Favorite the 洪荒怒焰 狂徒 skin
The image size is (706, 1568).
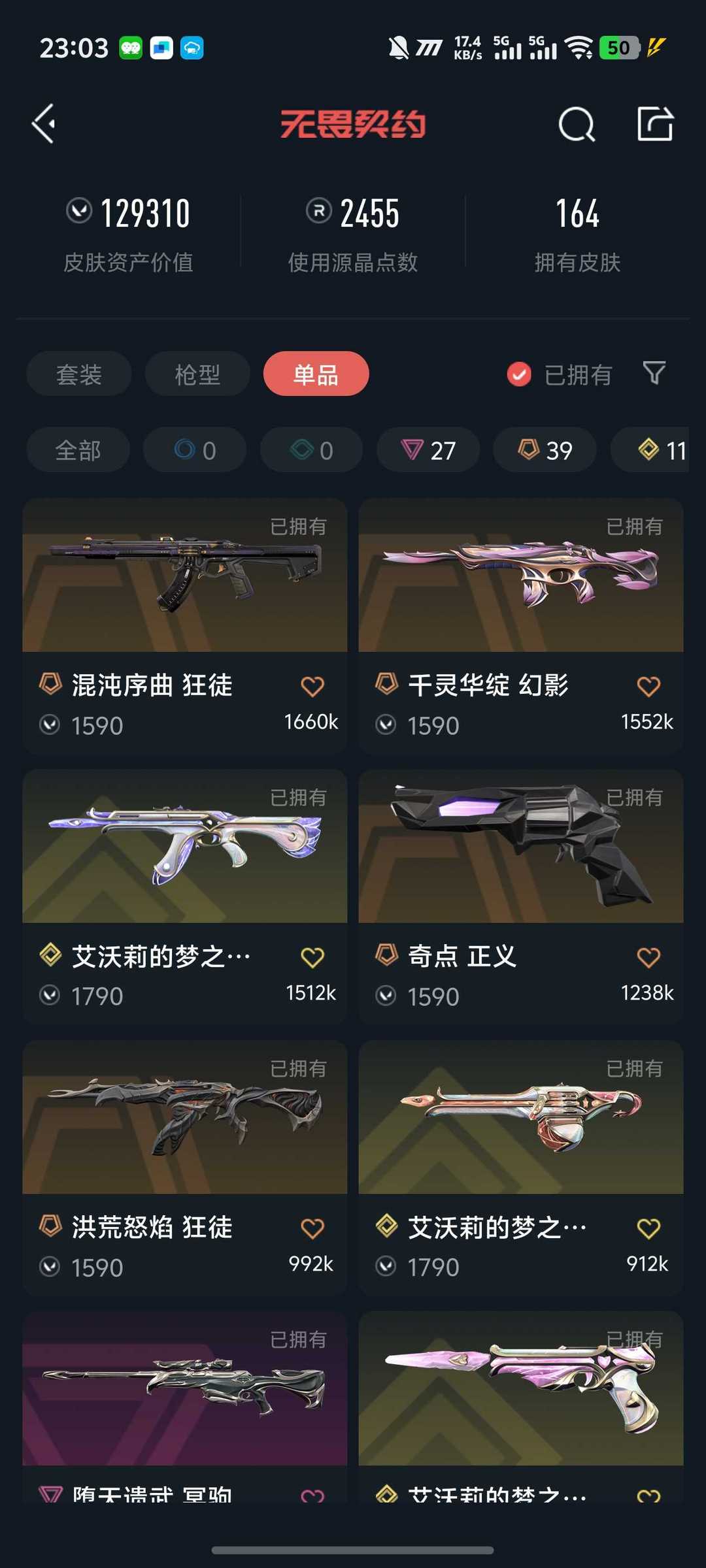tap(312, 1228)
